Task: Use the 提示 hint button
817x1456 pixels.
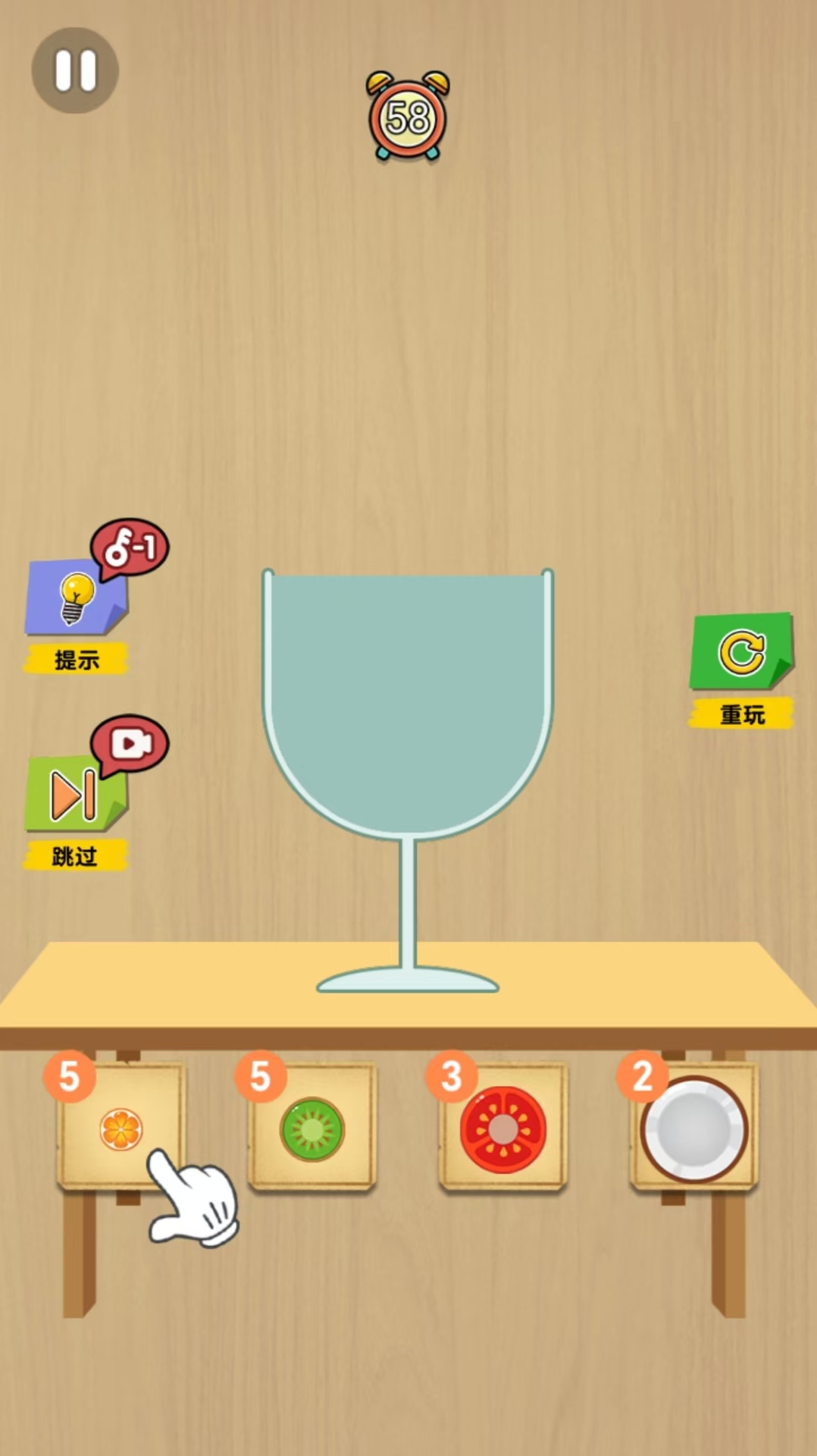Action: pyautogui.click(x=76, y=599)
